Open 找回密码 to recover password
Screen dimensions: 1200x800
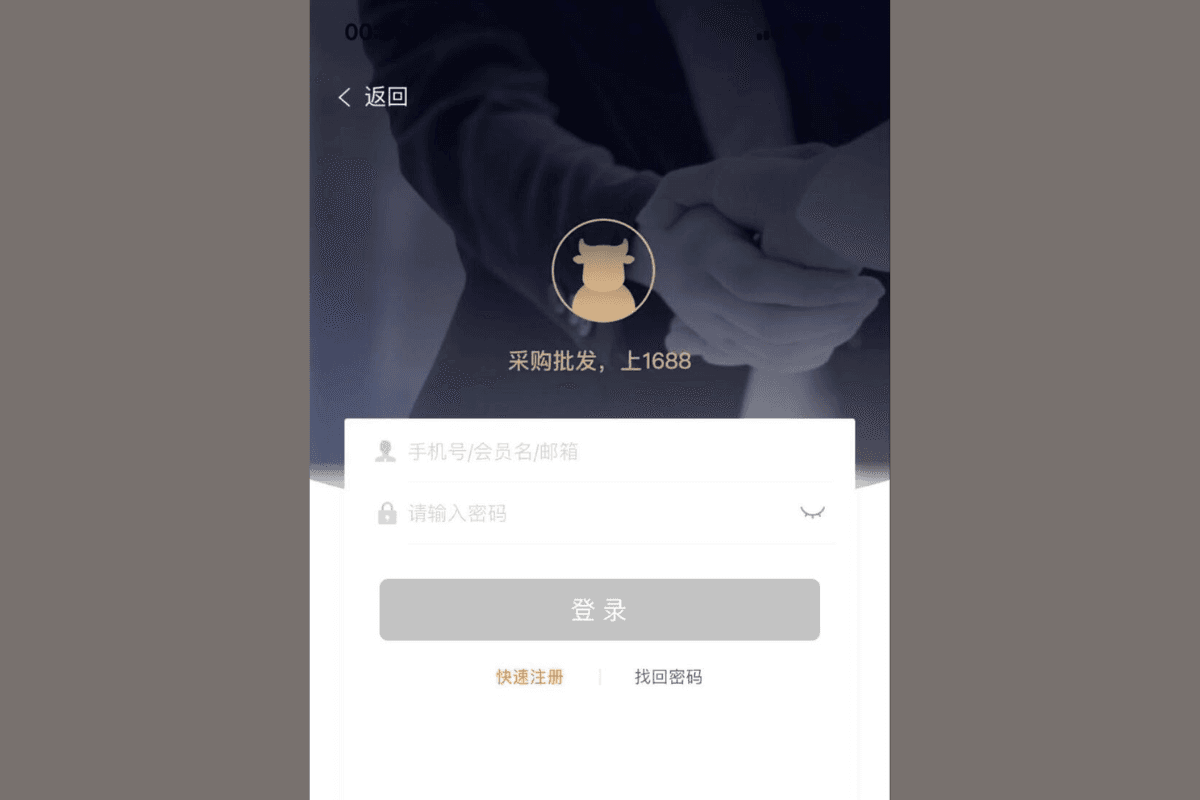[x=668, y=677]
